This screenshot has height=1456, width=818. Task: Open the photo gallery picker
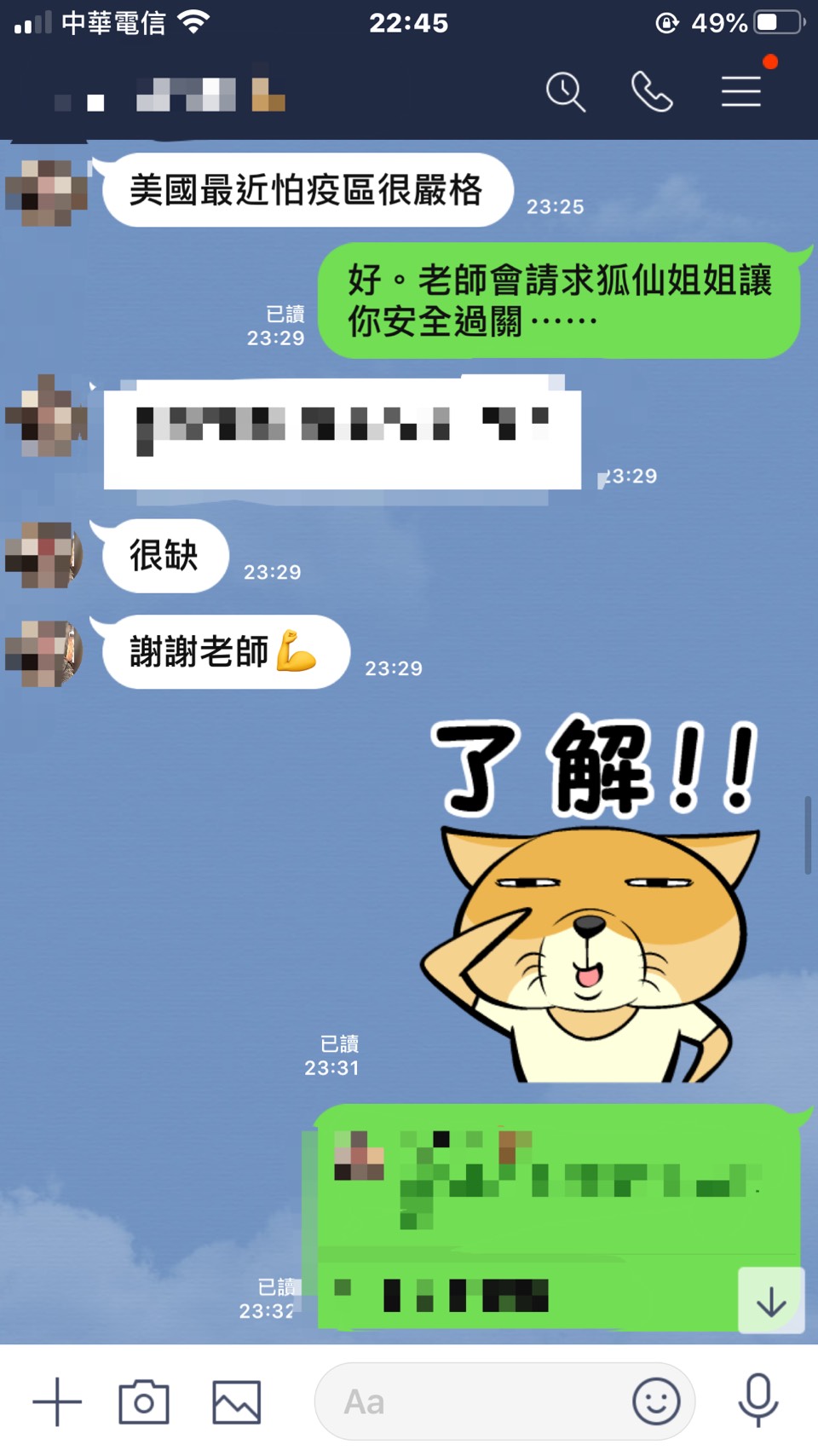(x=236, y=1401)
